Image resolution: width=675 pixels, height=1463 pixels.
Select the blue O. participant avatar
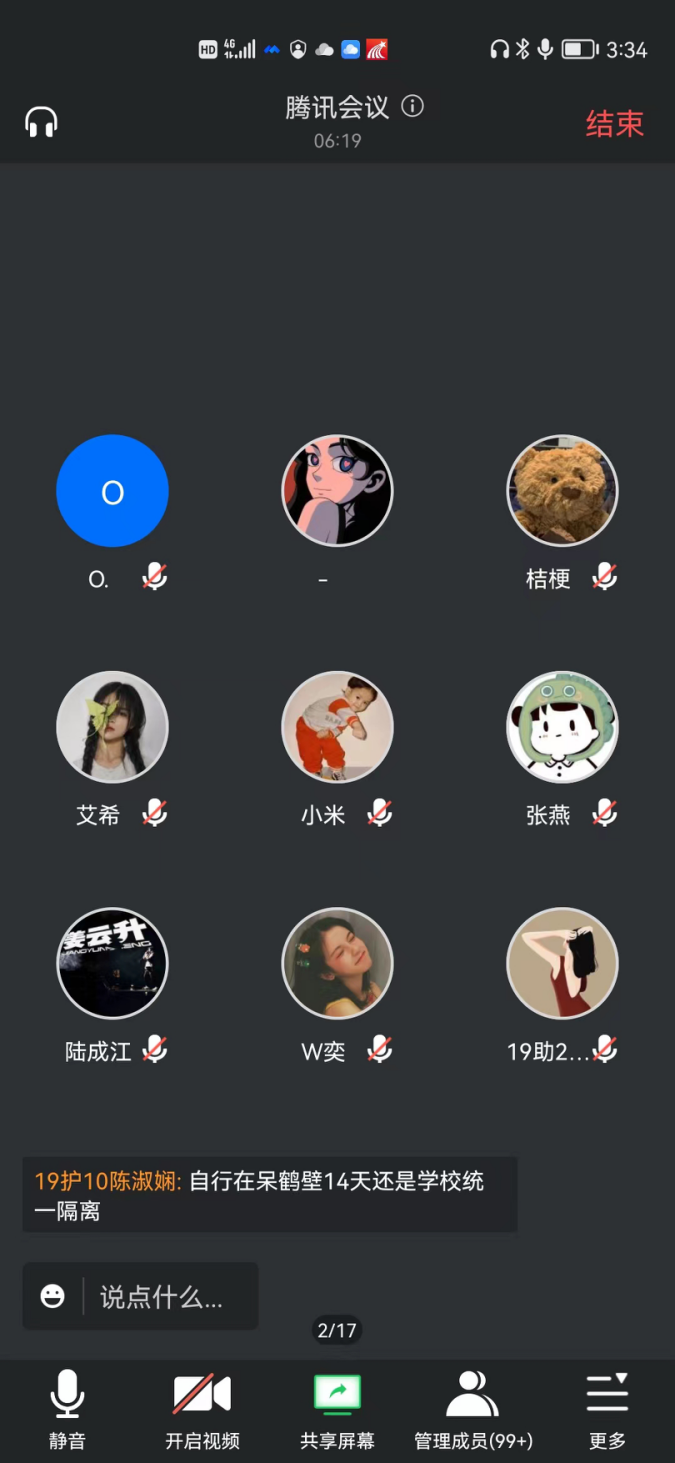pos(112,491)
